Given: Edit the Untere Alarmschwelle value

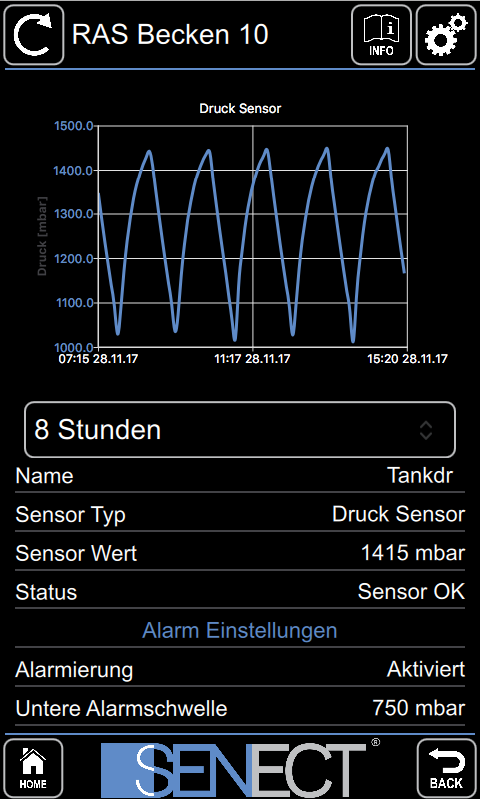Looking at the screenshot, I should tap(240, 708).
